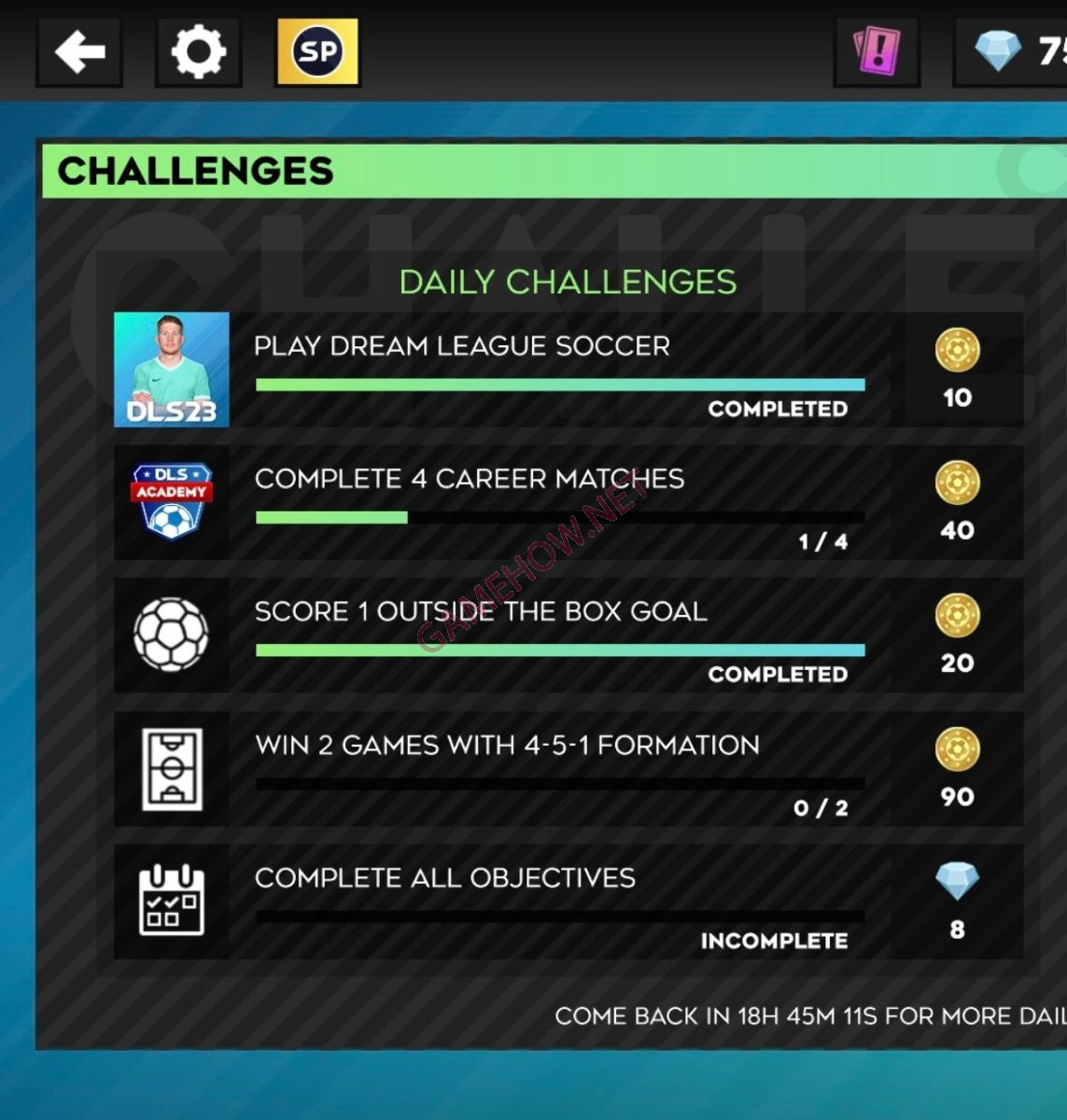Open Play Dream League Soccer challenge
1067x1120 pixels.
click(x=560, y=371)
